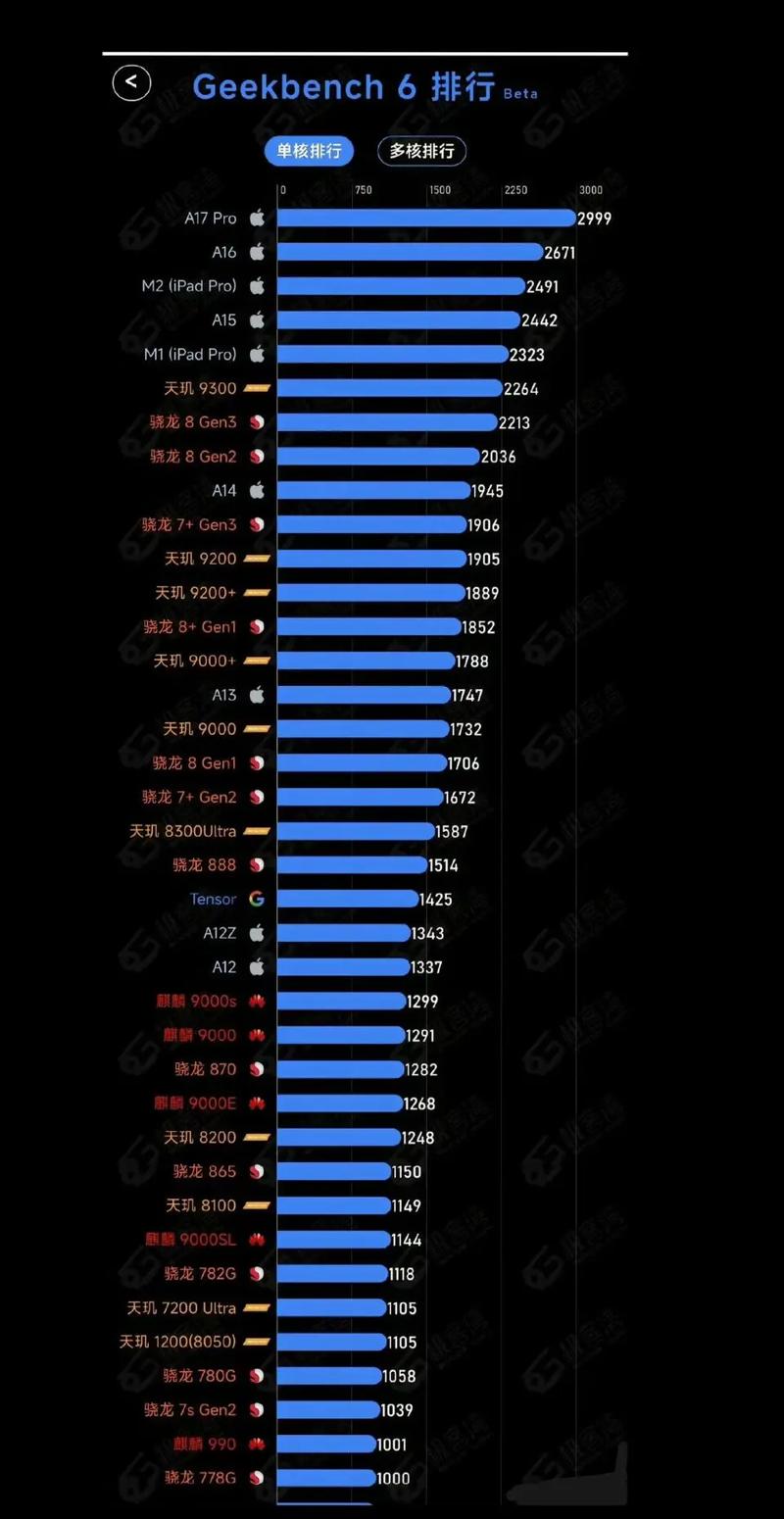Tap the back arrow button
Image resolution: width=784 pixels, height=1519 pixels.
132,83
